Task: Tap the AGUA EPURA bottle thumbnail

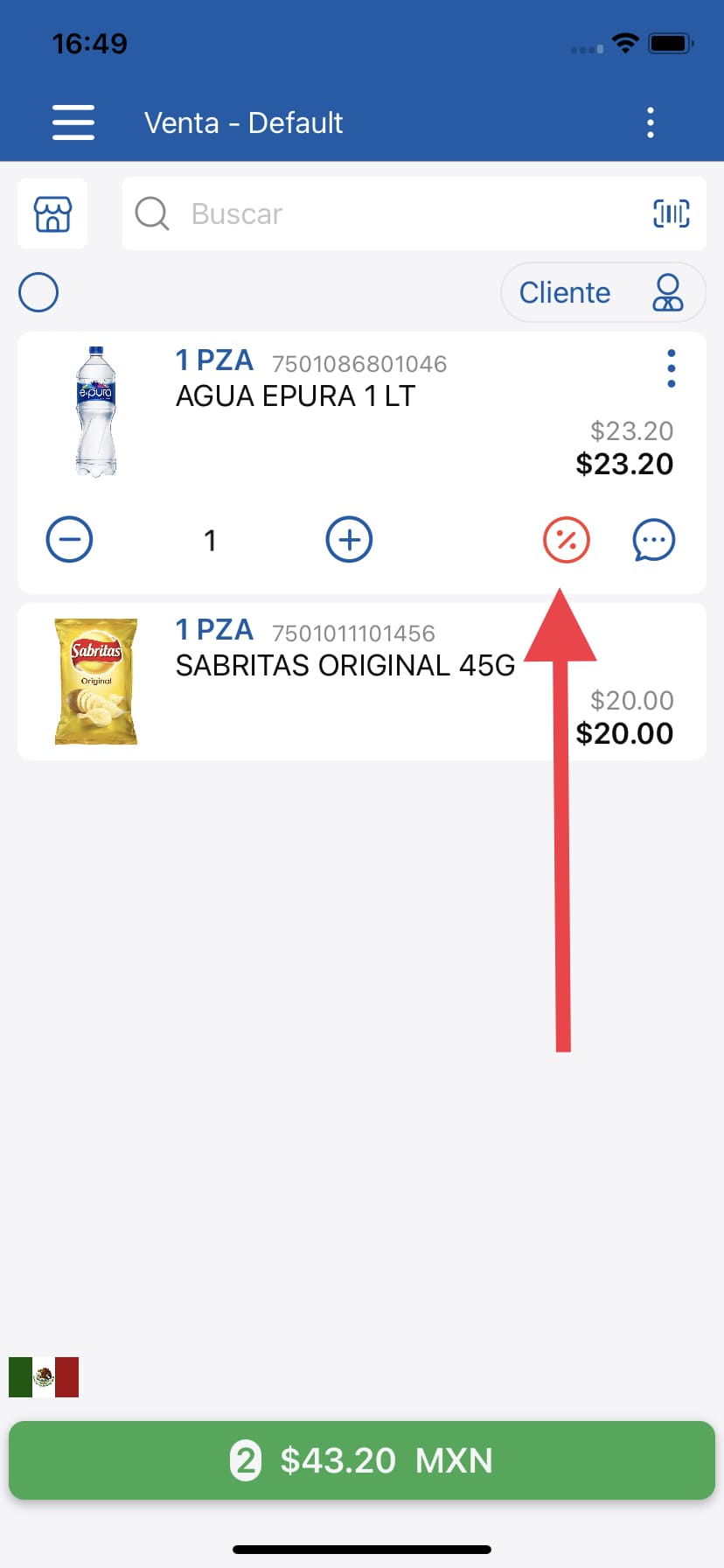Action: click(x=96, y=411)
